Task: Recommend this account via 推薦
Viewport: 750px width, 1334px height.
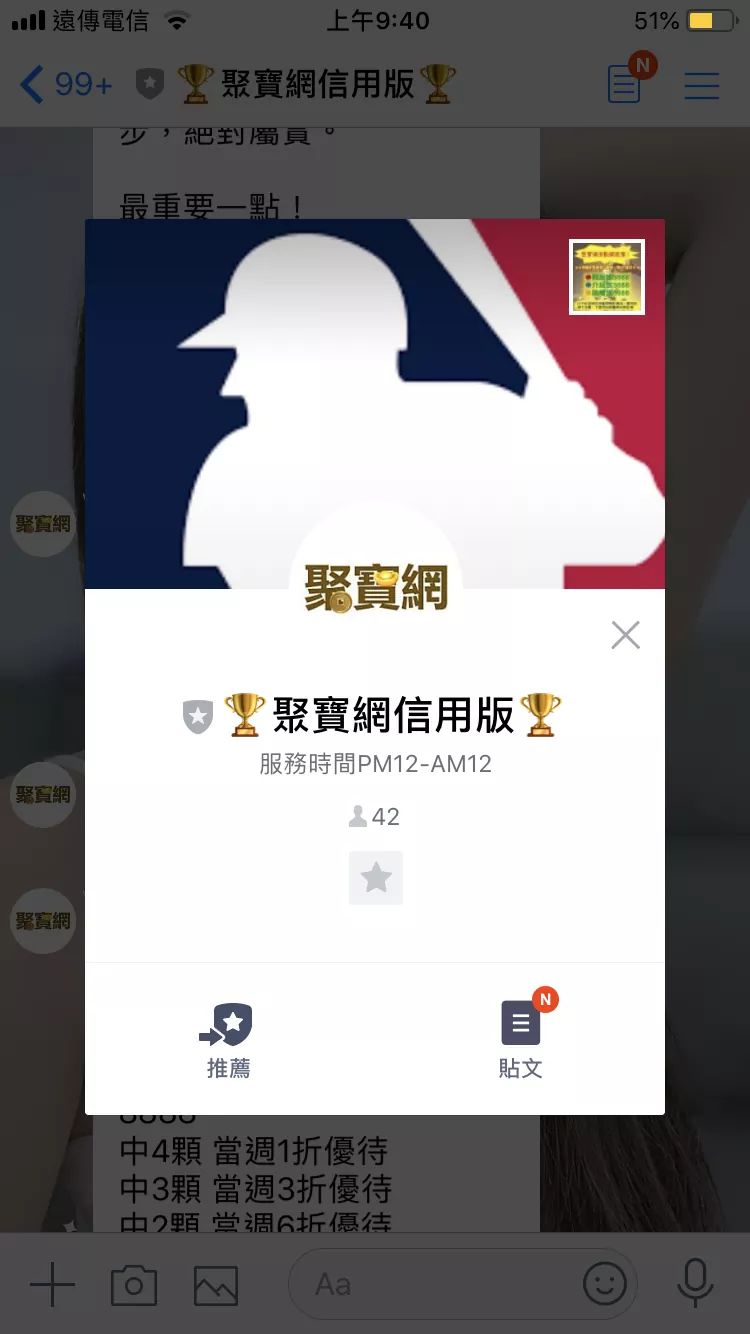Action: tap(228, 1040)
